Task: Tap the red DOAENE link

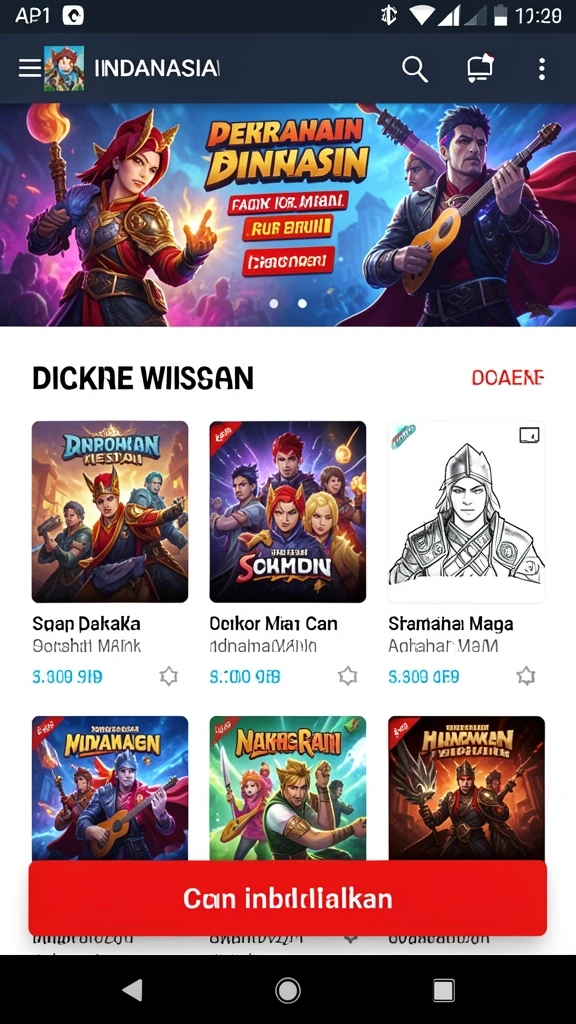Action: pyautogui.click(x=508, y=377)
